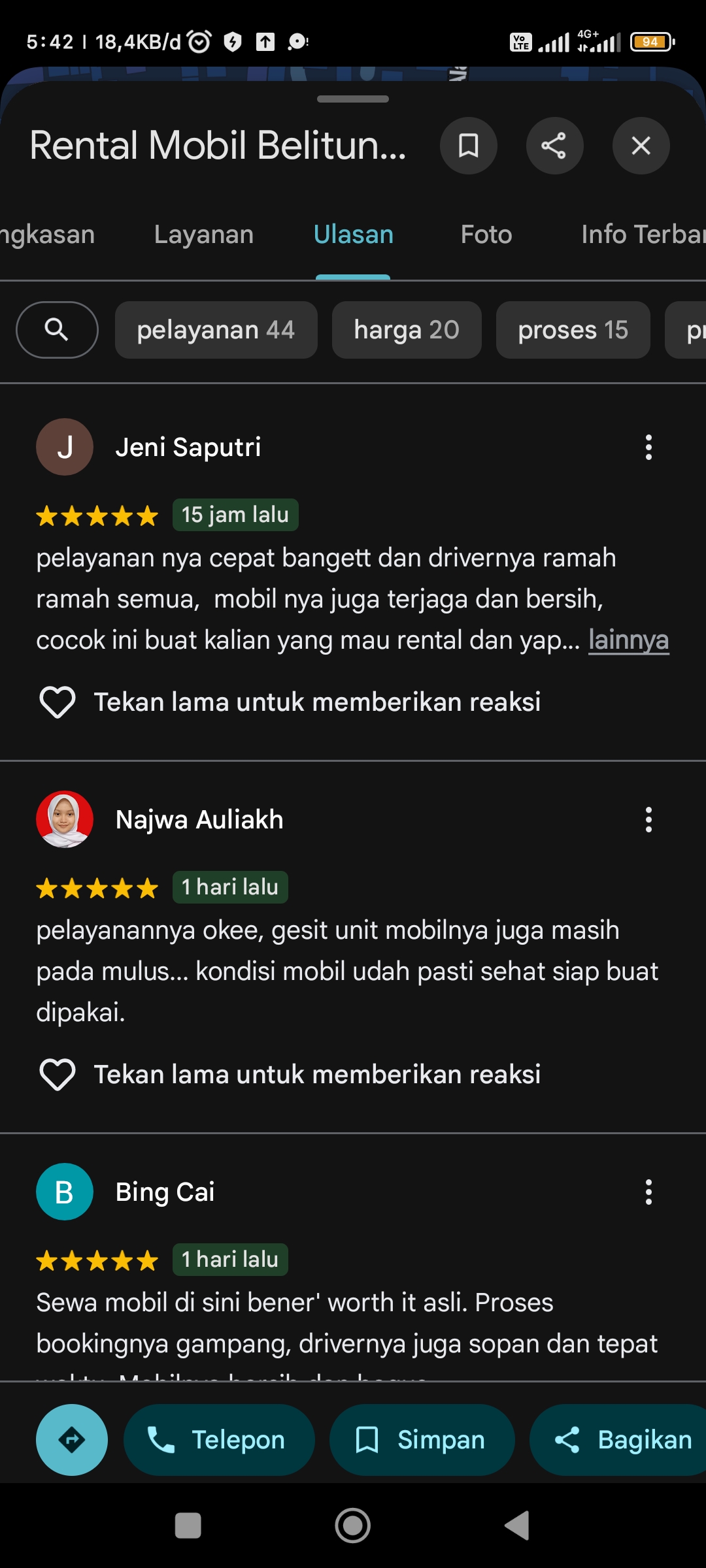The width and height of the screenshot is (706, 1568).
Task: Like Jeni Saputri's review with the heart
Action: coord(58,702)
